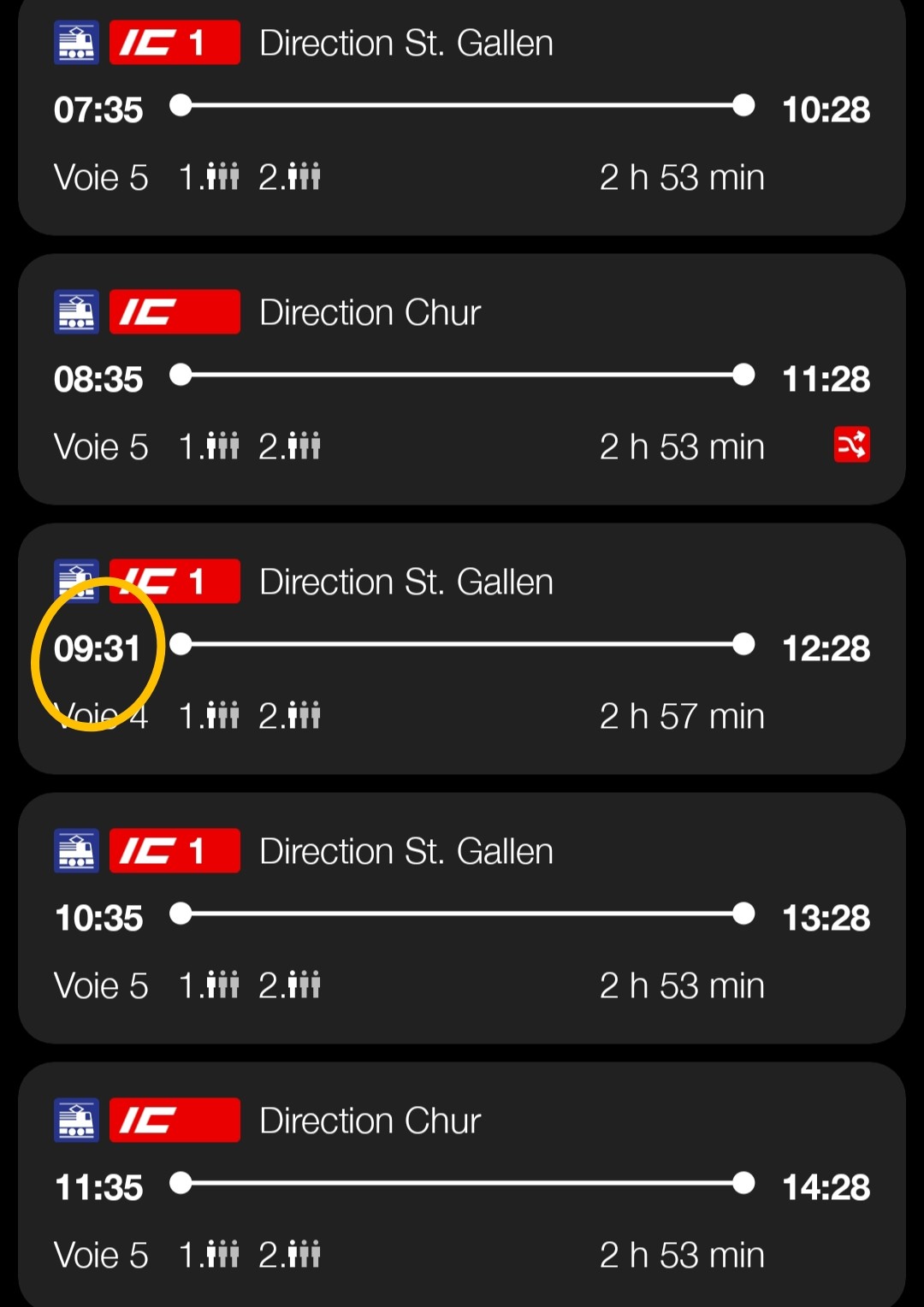This screenshot has width=924, height=1307.
Task: Open the 08:35 connection direction Chur
Action: pyautogui.click(x=462, y=379)
